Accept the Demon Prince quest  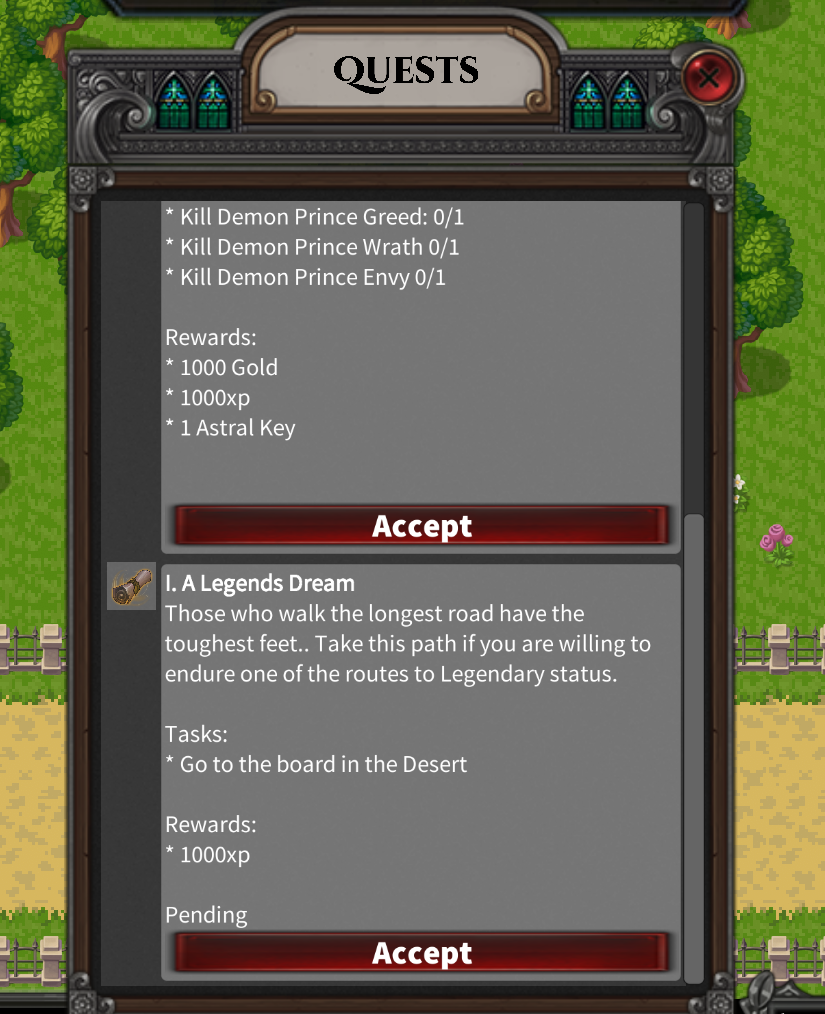pos(421,525)
